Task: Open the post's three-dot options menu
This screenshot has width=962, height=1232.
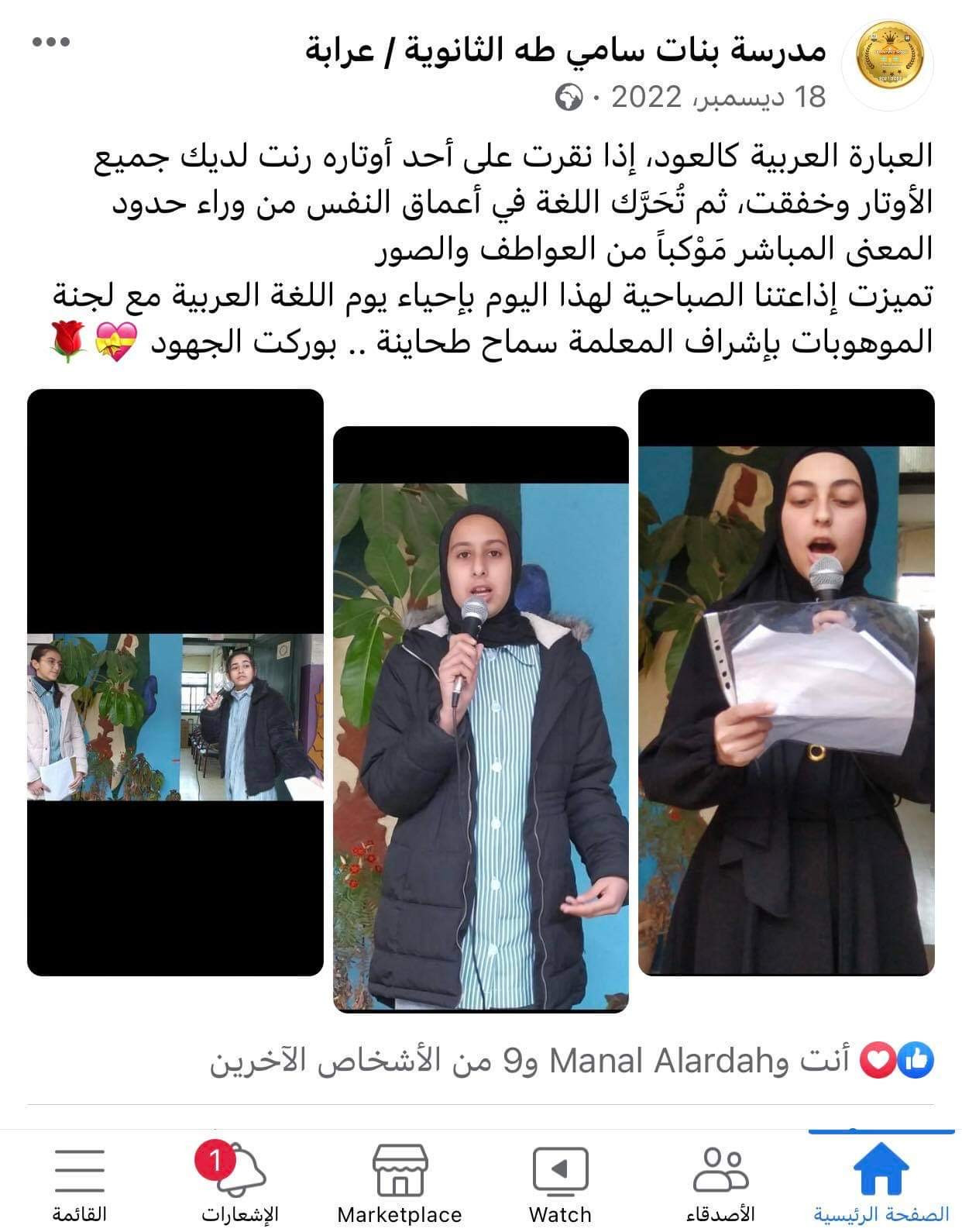Action: tap(51, 42)
